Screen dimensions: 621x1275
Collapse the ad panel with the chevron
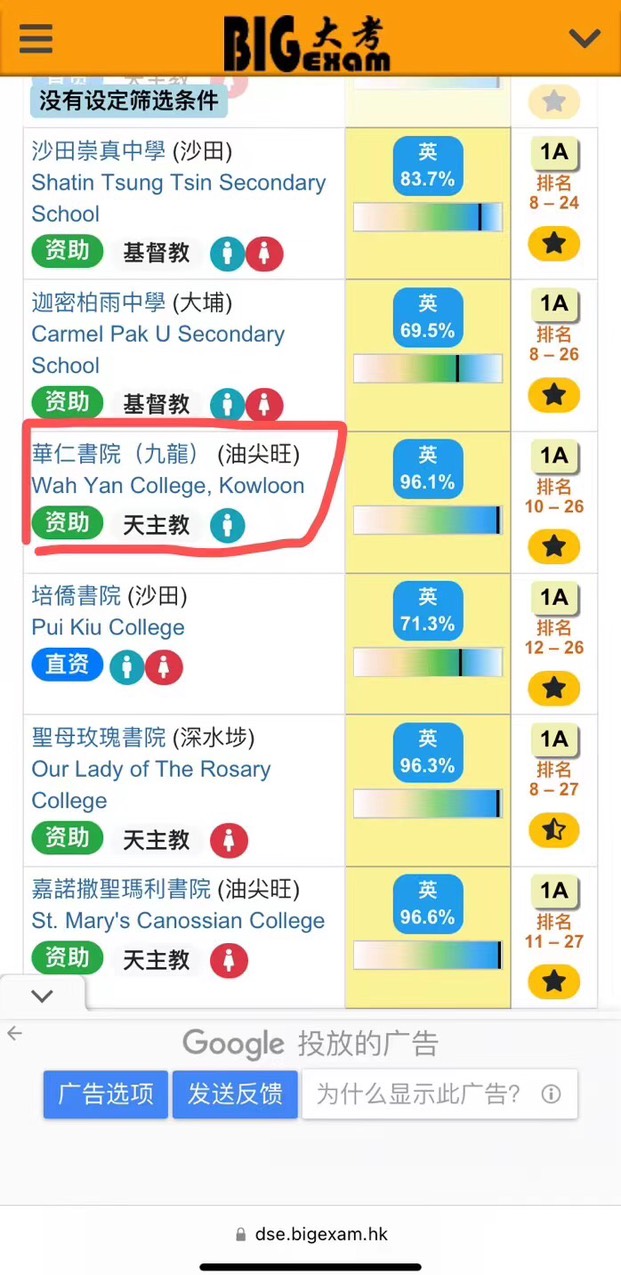[x=42, y=996]
